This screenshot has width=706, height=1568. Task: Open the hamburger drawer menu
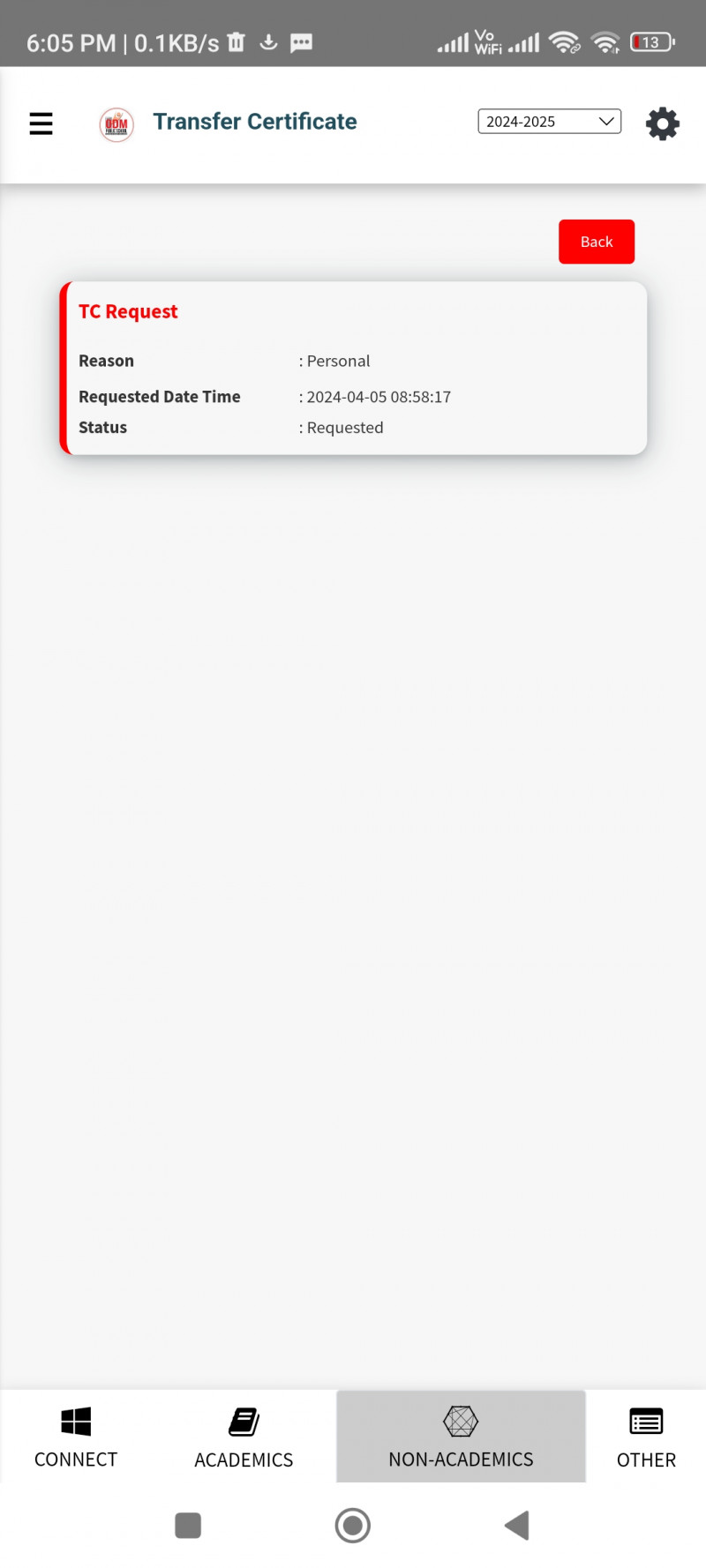(x=41, y=123)
